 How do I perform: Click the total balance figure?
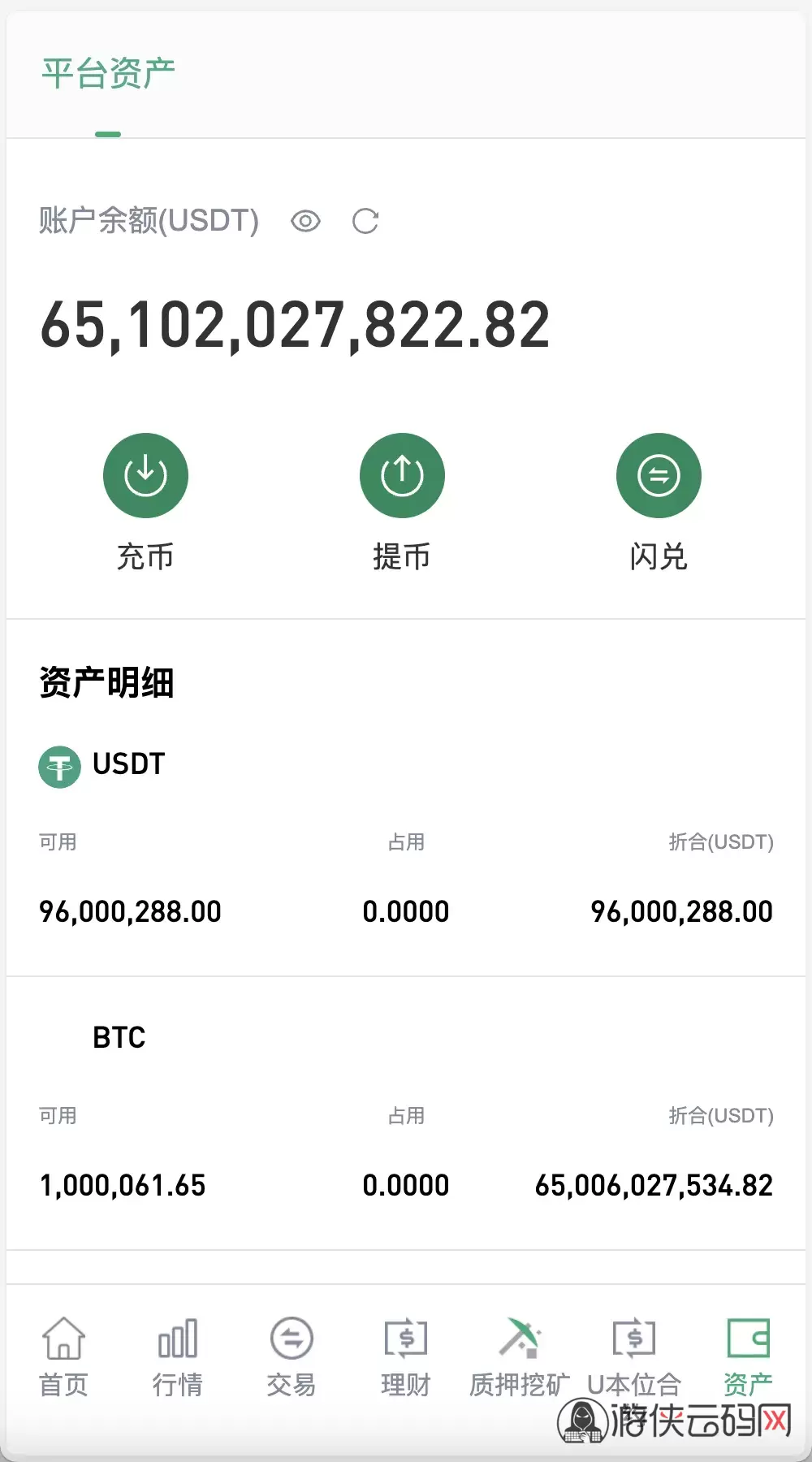tap(296, 322)
